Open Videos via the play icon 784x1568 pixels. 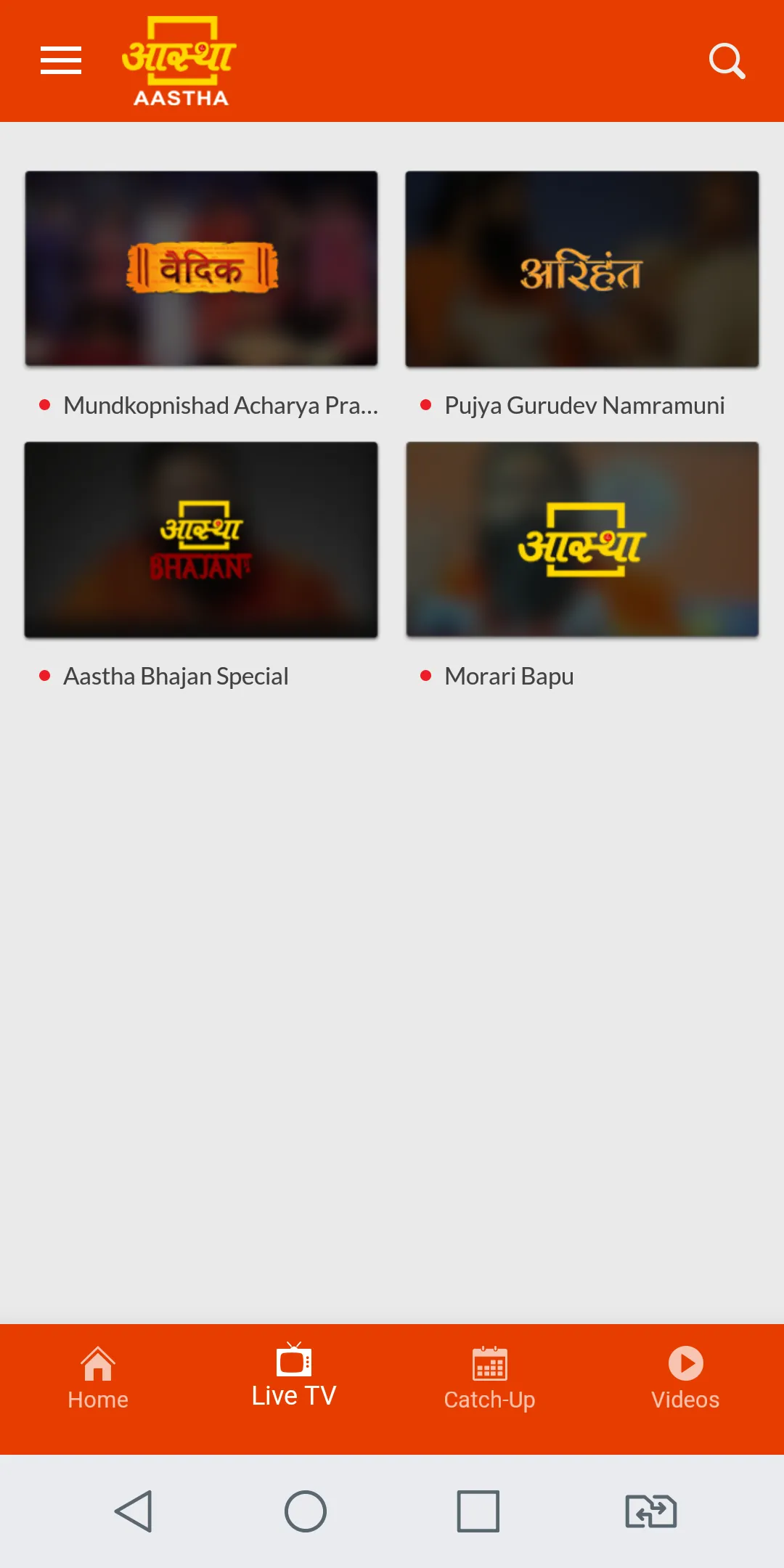pyautogui.click(x=685, y=1365)
